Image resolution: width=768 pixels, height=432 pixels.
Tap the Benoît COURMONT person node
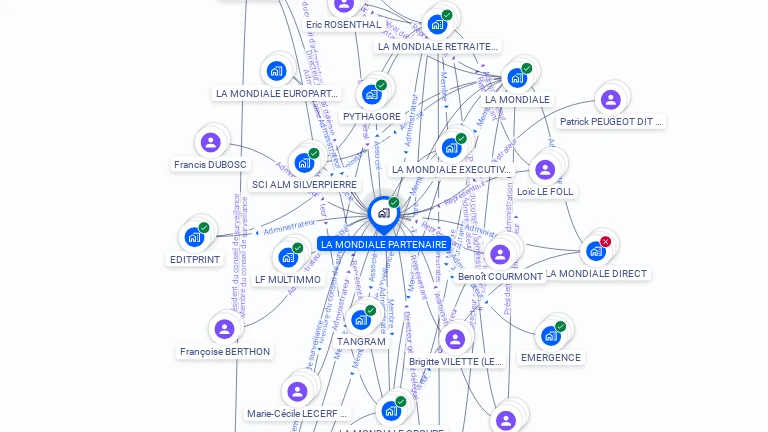pyautogui.click(x=500, y=255)
